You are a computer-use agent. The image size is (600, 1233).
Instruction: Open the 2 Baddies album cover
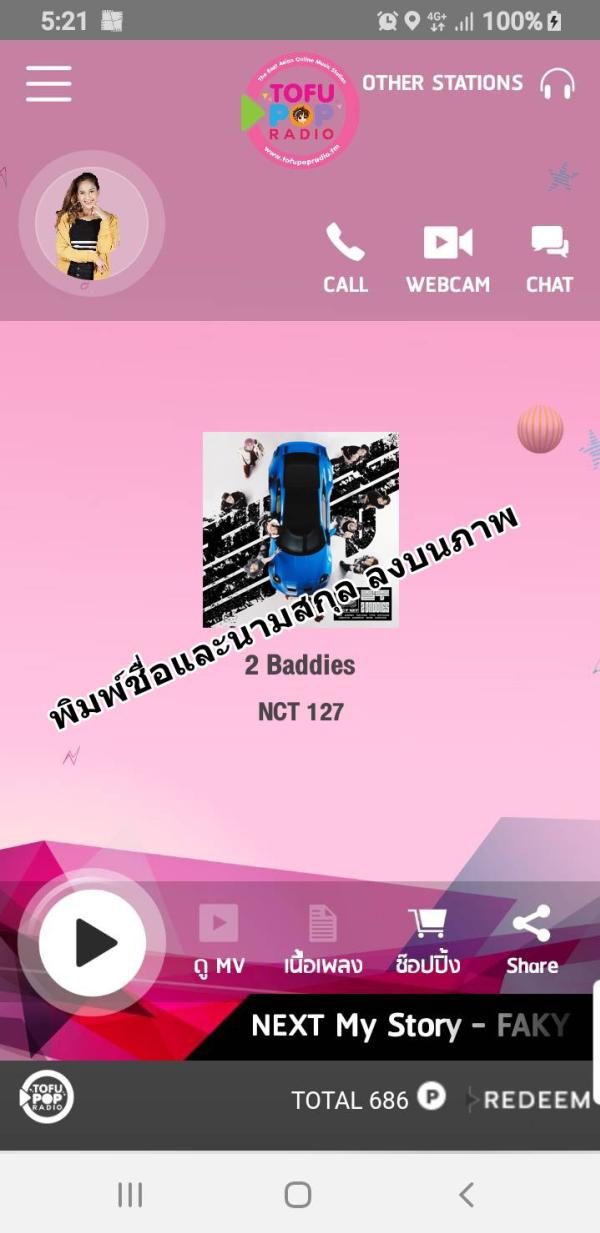click(x=300, y=530)
